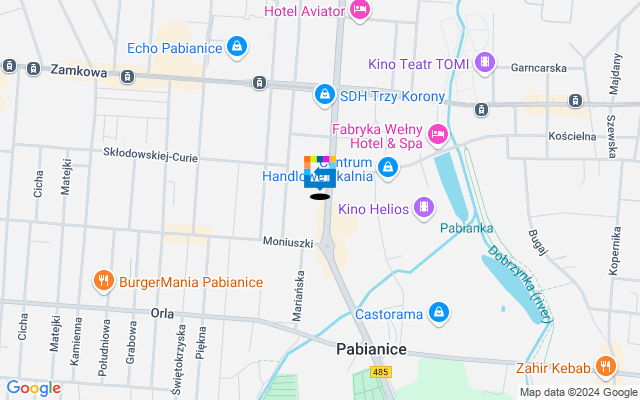
Task: Tap the Kino Teatr TOMI marker
Action: pyautogui.click(x=485, y=63)
